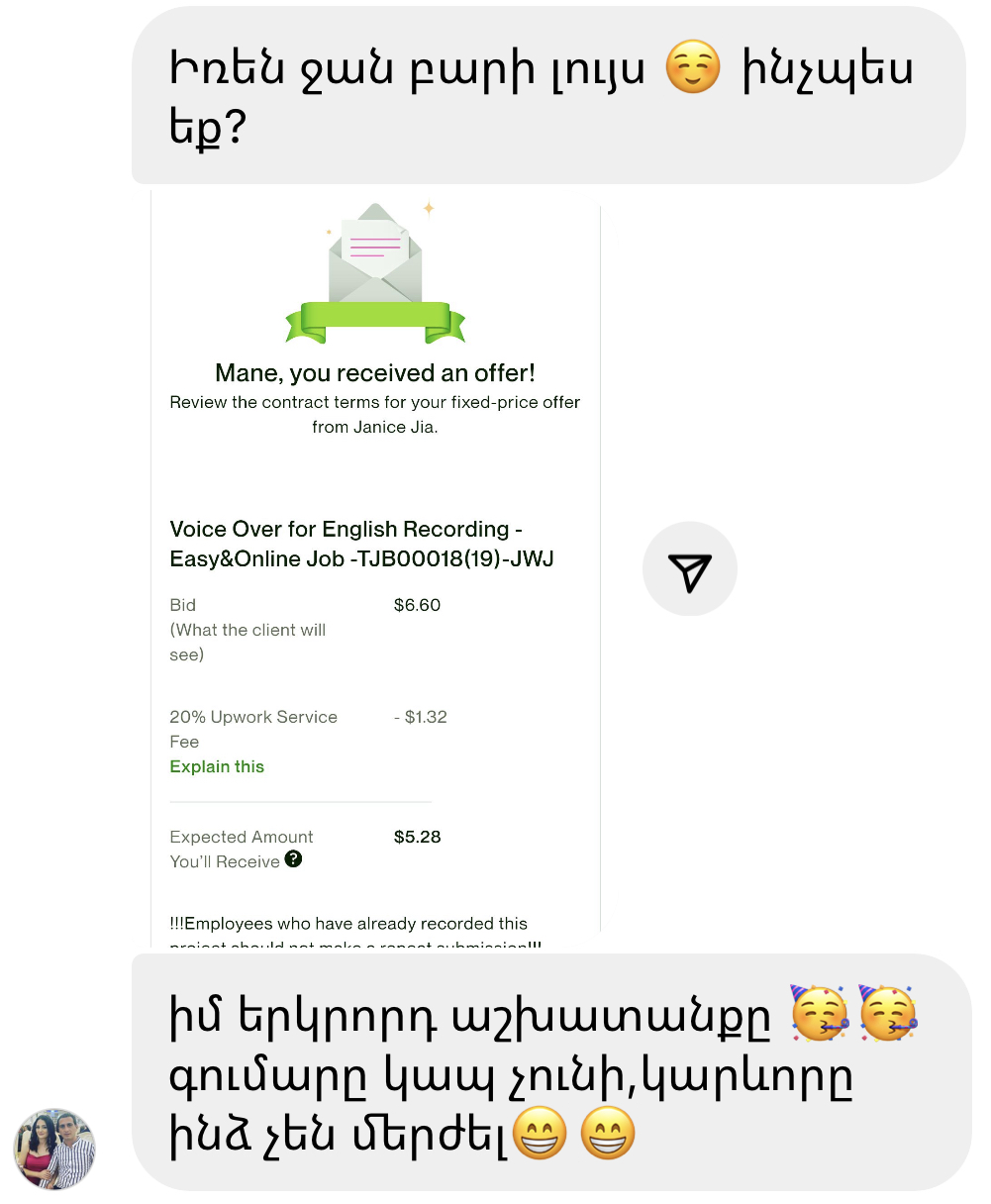Open the sender's profile picture
Viewport: 991px width, 1204px height.
pos(54,1149)
